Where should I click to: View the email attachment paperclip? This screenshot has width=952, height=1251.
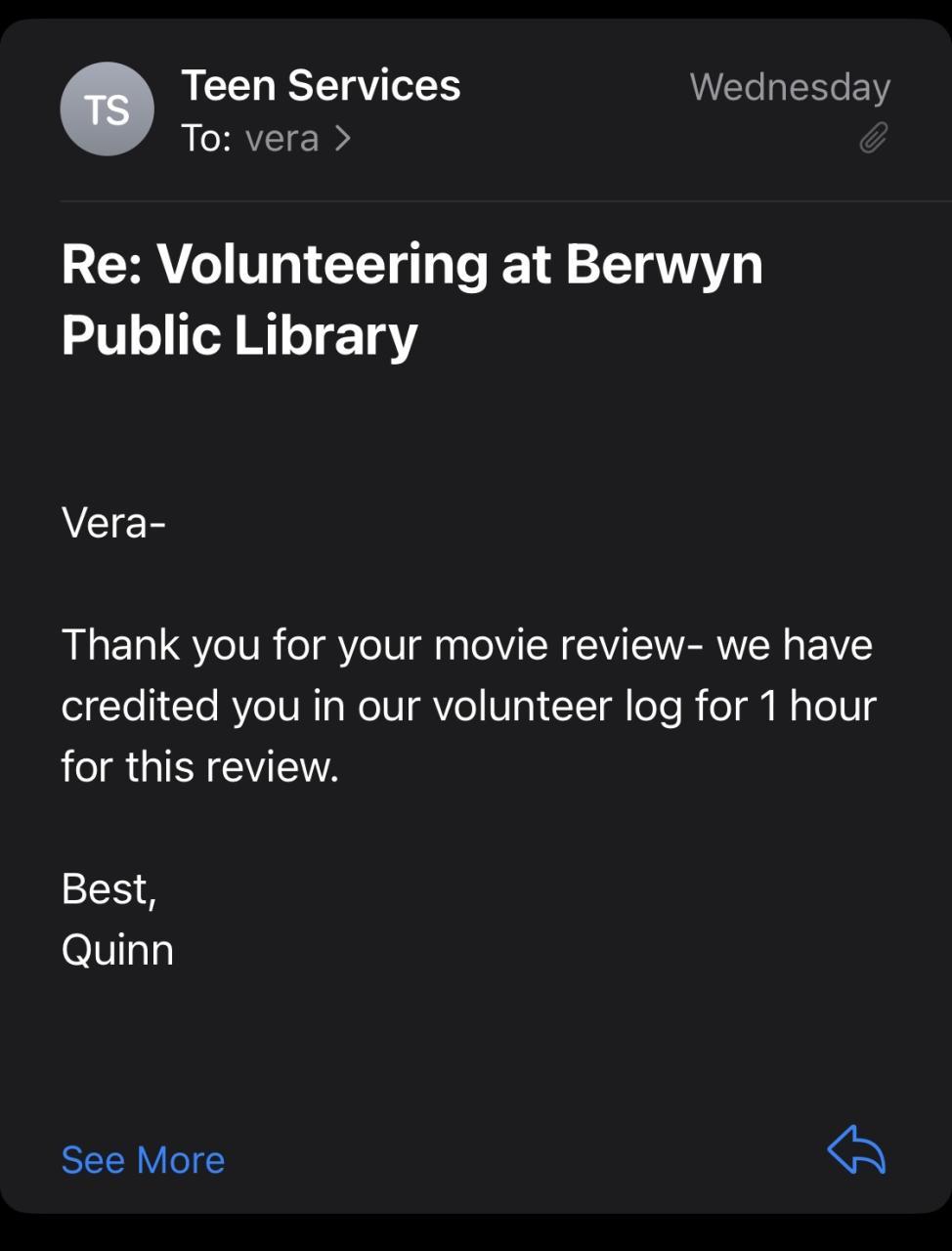tap(873, 139)
